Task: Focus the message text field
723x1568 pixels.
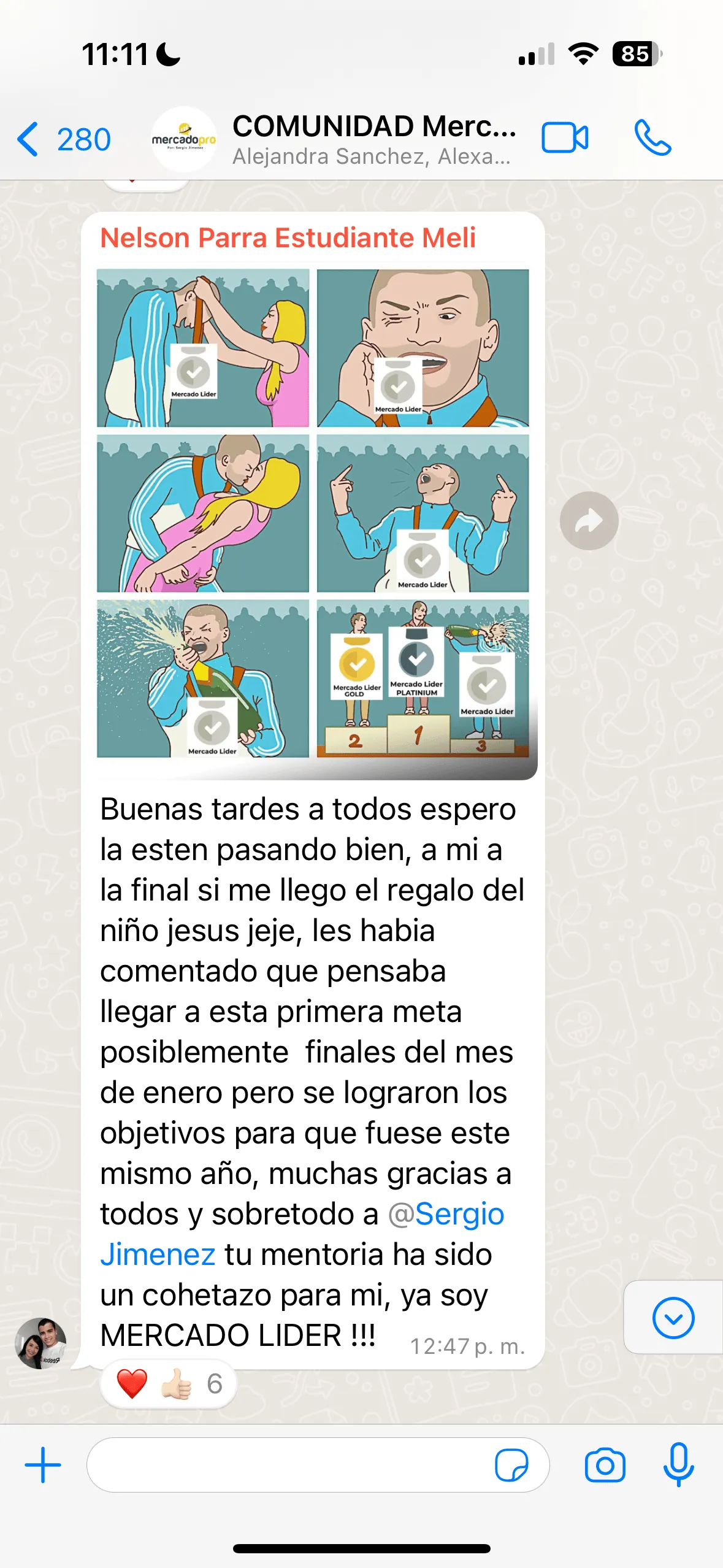Action: [x=288, y=1465]
